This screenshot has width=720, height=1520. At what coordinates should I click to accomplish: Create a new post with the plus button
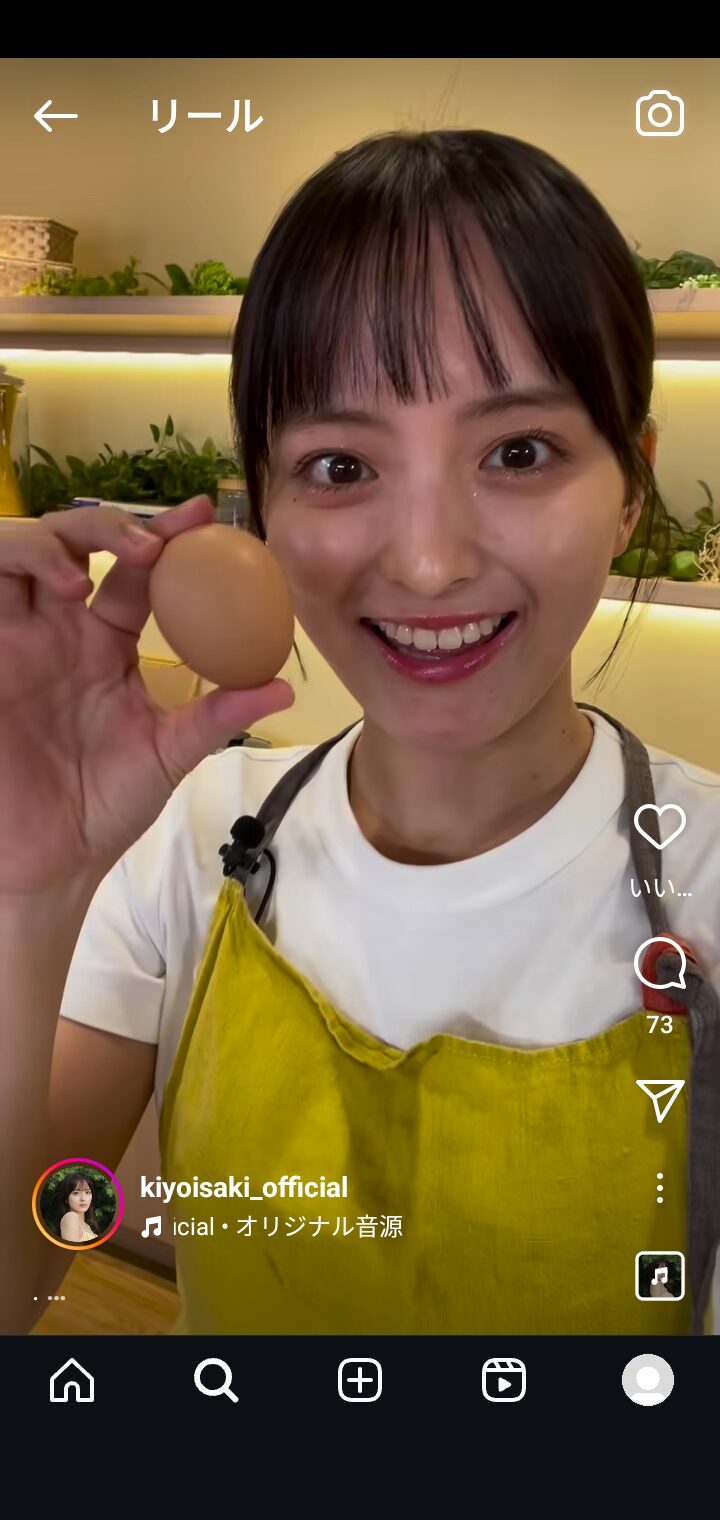click(x=360, y=1381)
